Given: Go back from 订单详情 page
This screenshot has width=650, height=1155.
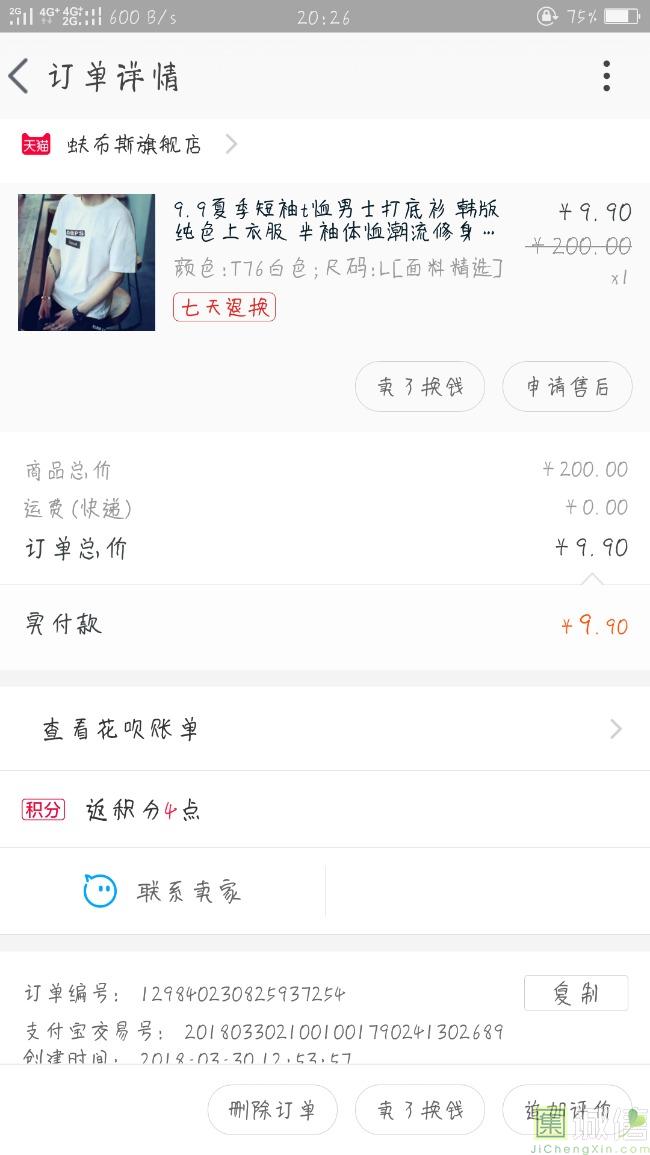Looking at the screenshot, I should (20, 76).
